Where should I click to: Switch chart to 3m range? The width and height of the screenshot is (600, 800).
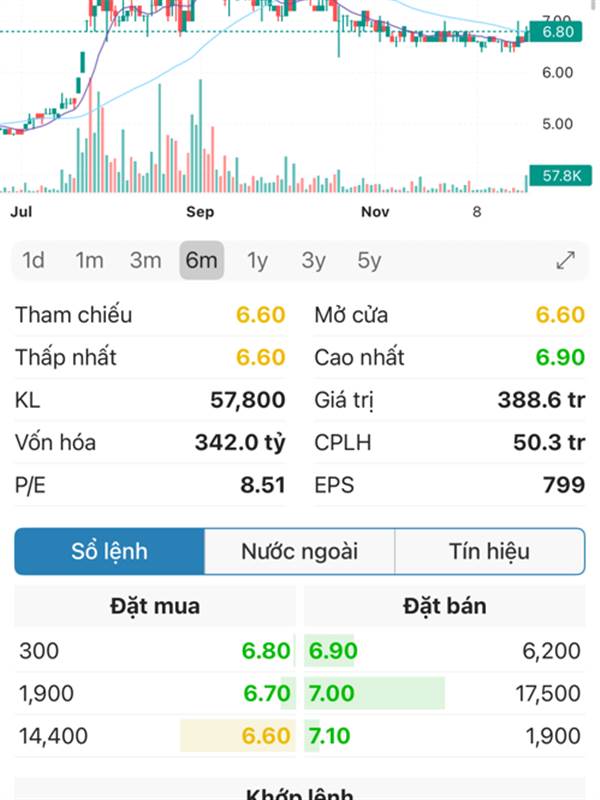pyautogui.click(x=145, y=261)
